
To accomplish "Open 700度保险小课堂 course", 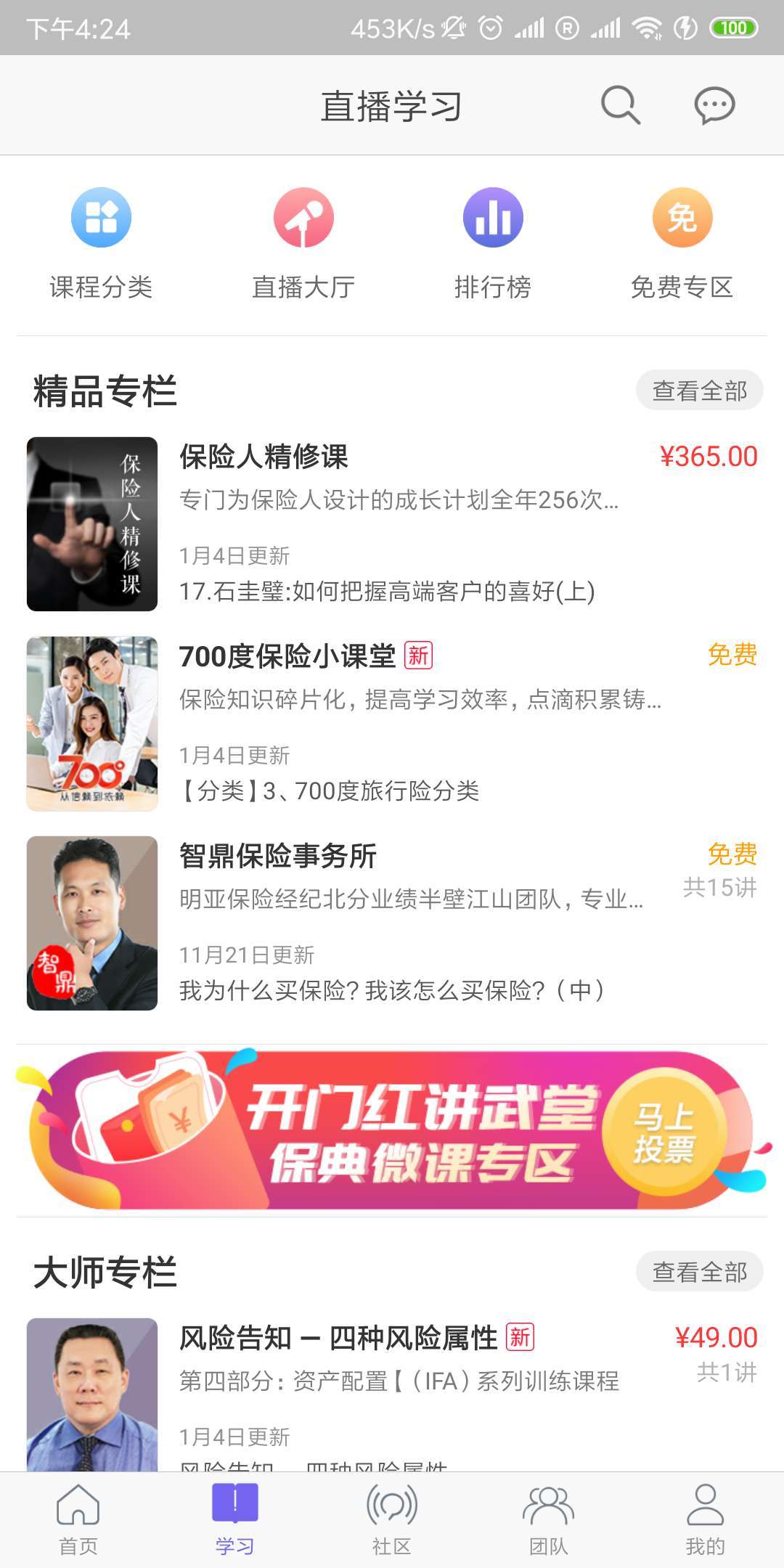I will click(392, 723).
